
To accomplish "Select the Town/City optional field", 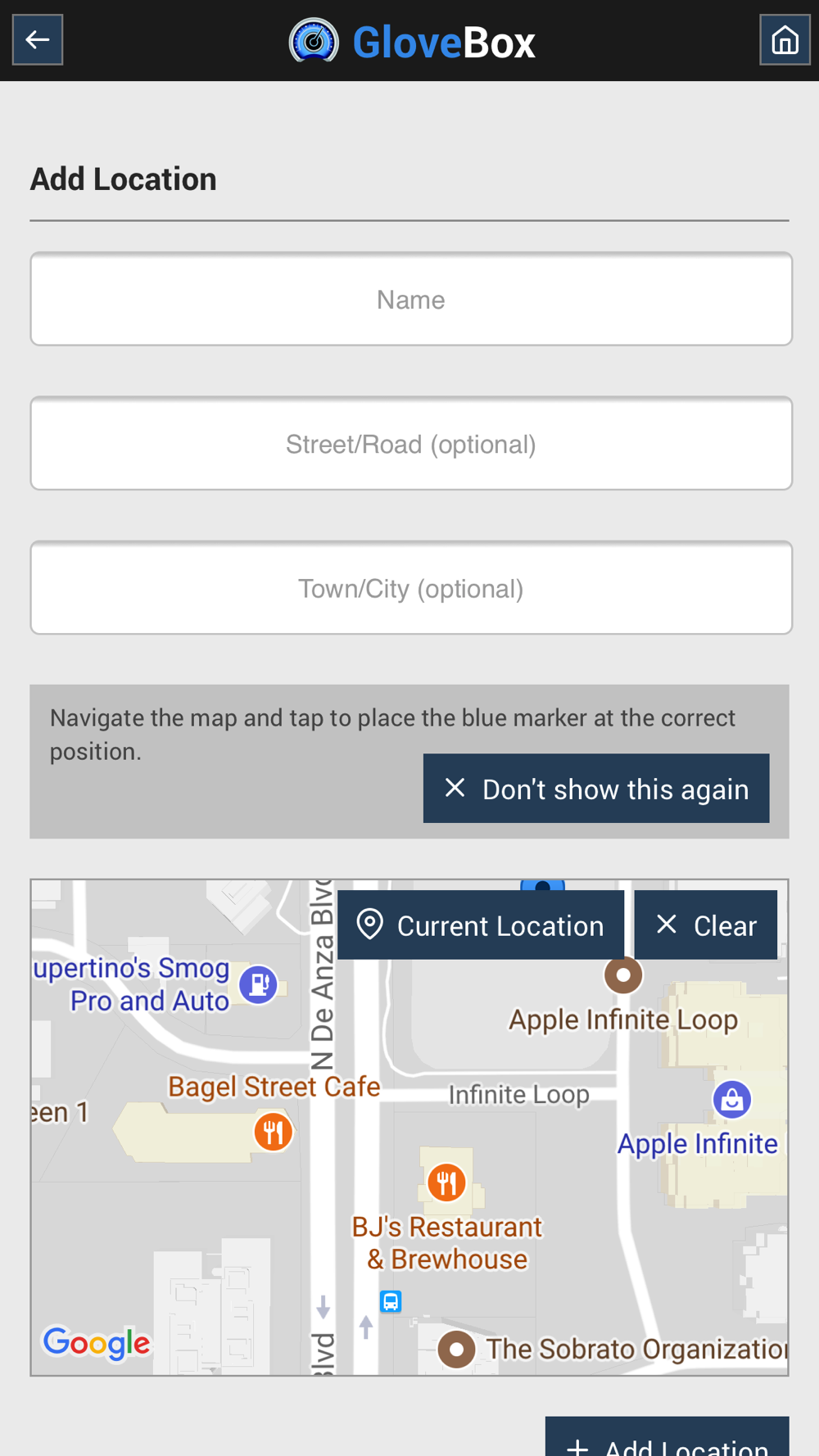I will pyautogui.click(x=411, y=588).
